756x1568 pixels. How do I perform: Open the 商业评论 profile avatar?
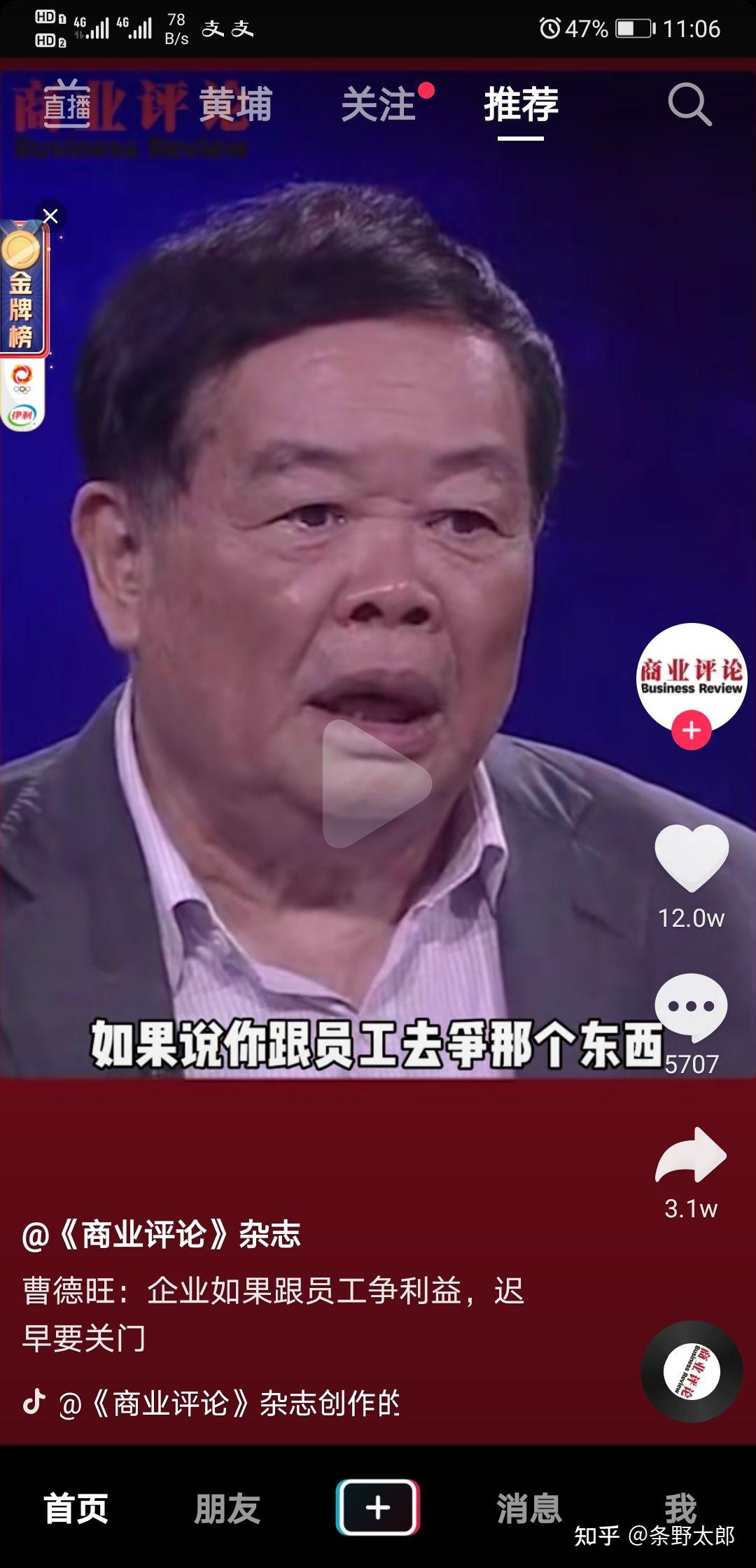tap(692, 678)
